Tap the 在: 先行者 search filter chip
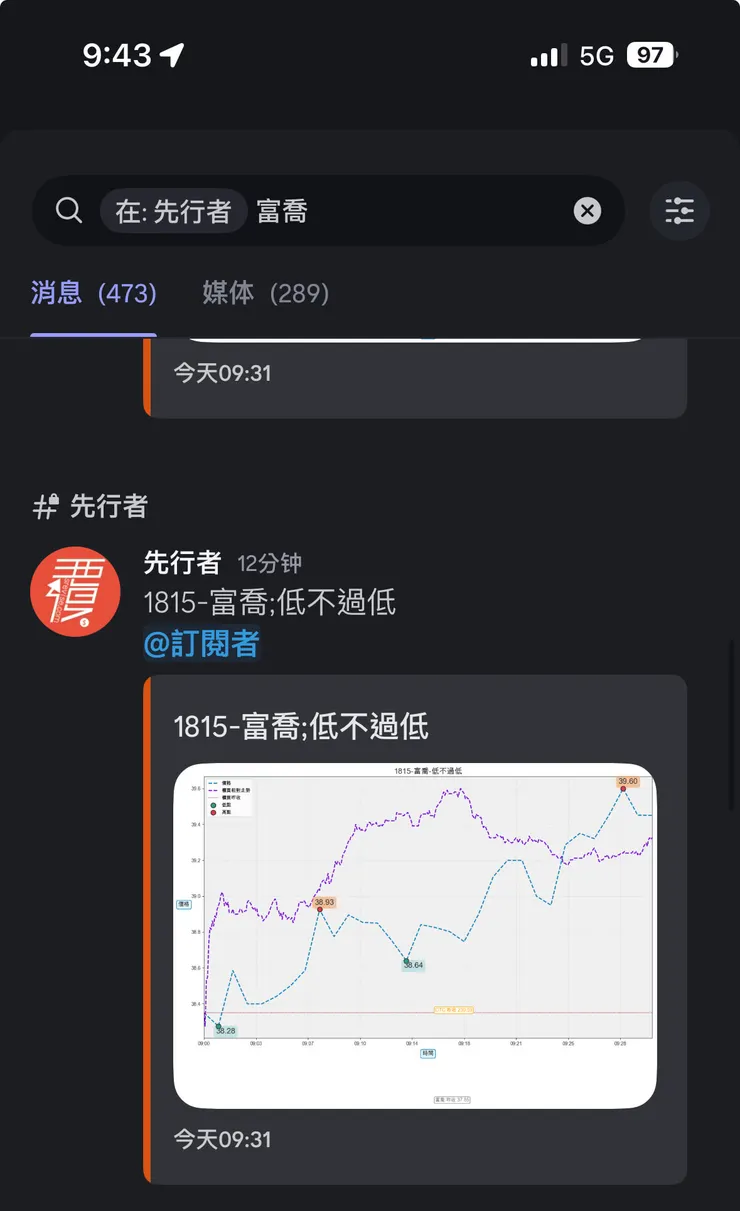The height and width of the screenshot is (1211, 740). pyautogui.click(x=172, y=210)
